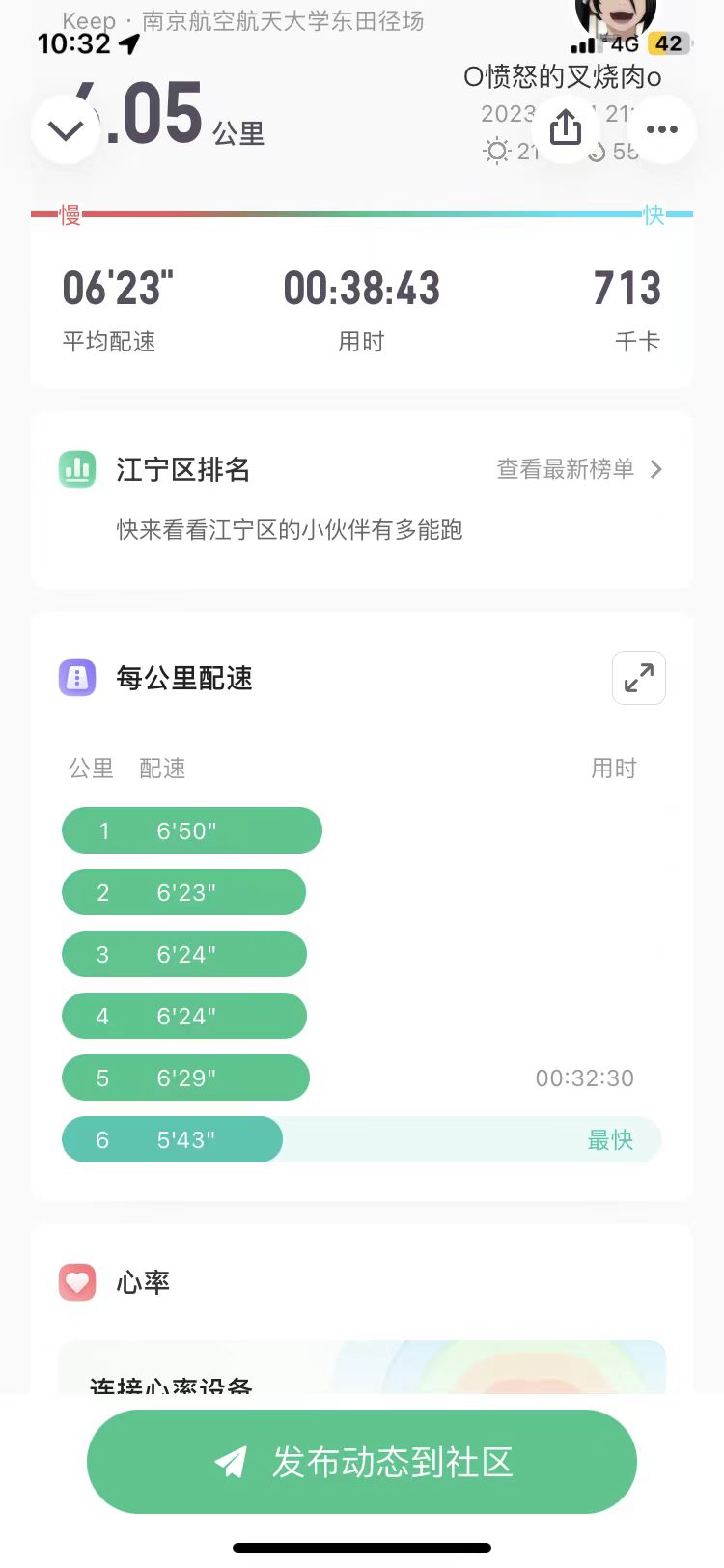Image resolution: width=724 pixels, height=1568 pixels.
Task: Tap the share icon
Action: (x=566, y=128)
